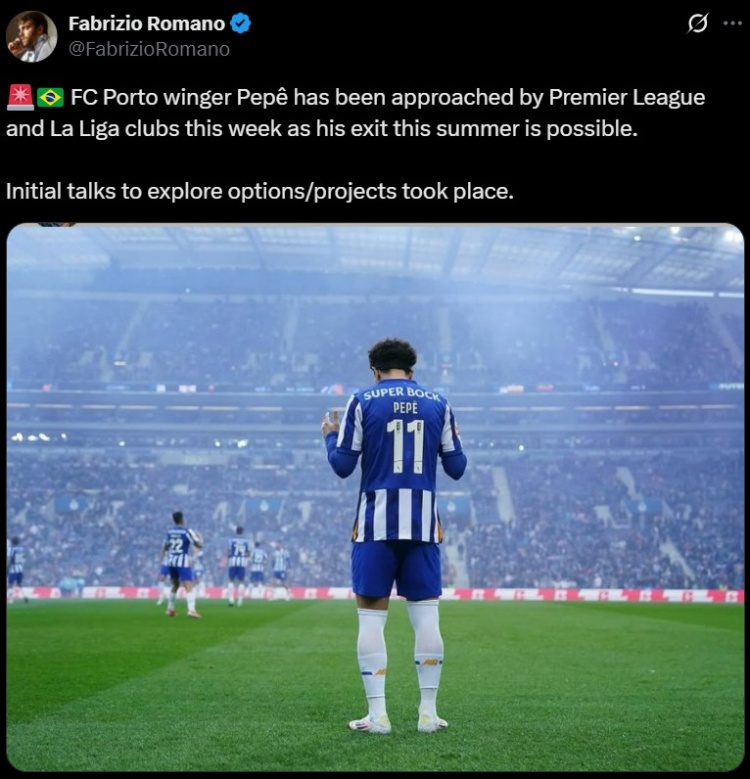Screen dimensions: 750x779
Task: Open Fabrizio Romano's profile avatar
Action: 31,37
